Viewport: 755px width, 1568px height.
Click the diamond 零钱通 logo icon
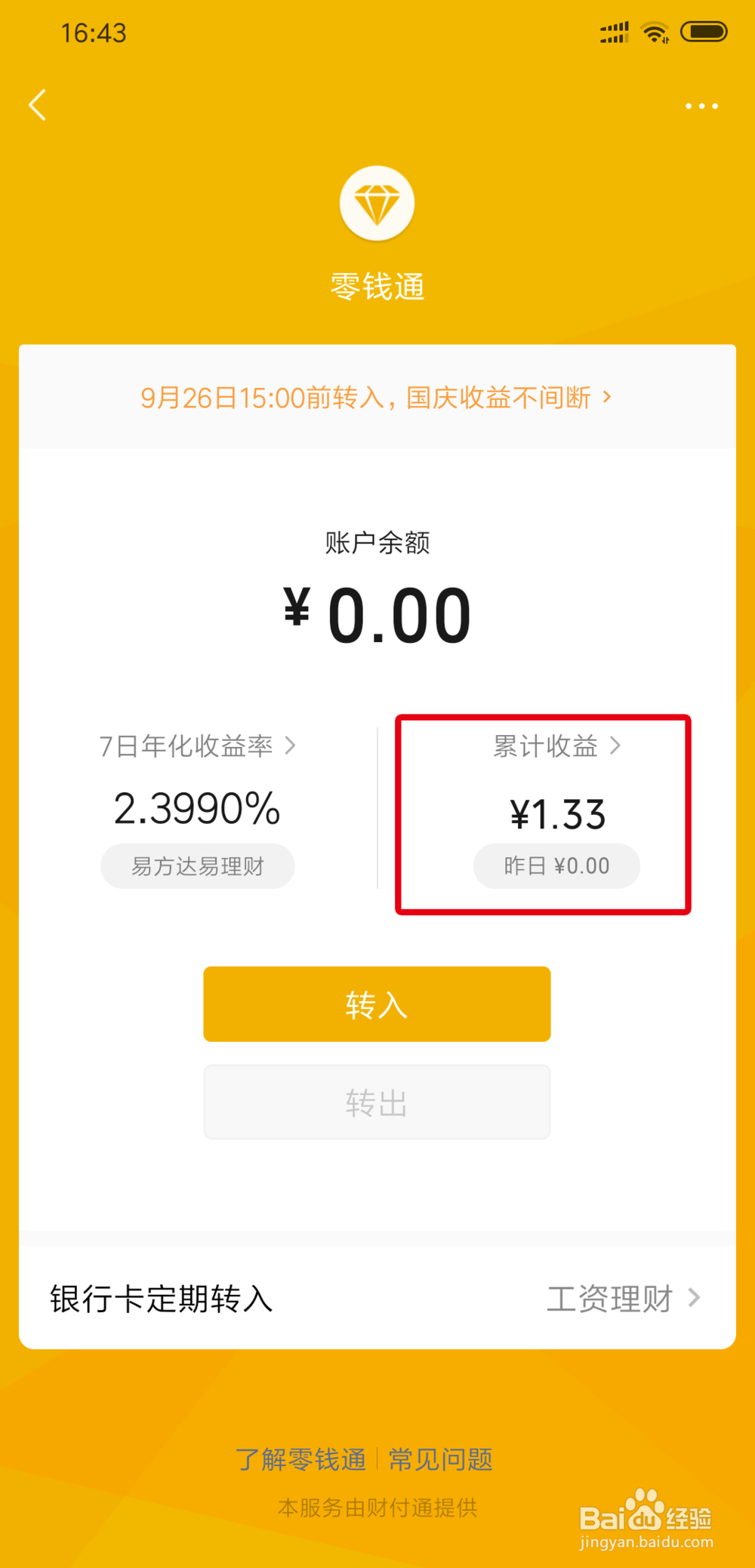pos(377,204)
